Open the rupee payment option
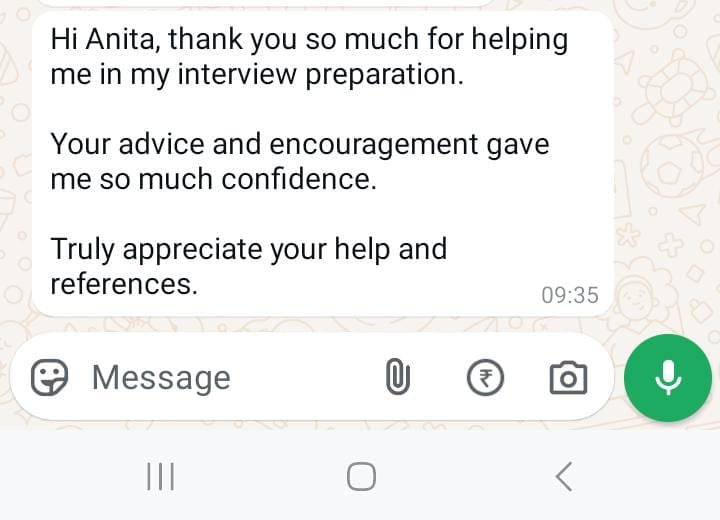Screen dimensions: 720x520 486,378
